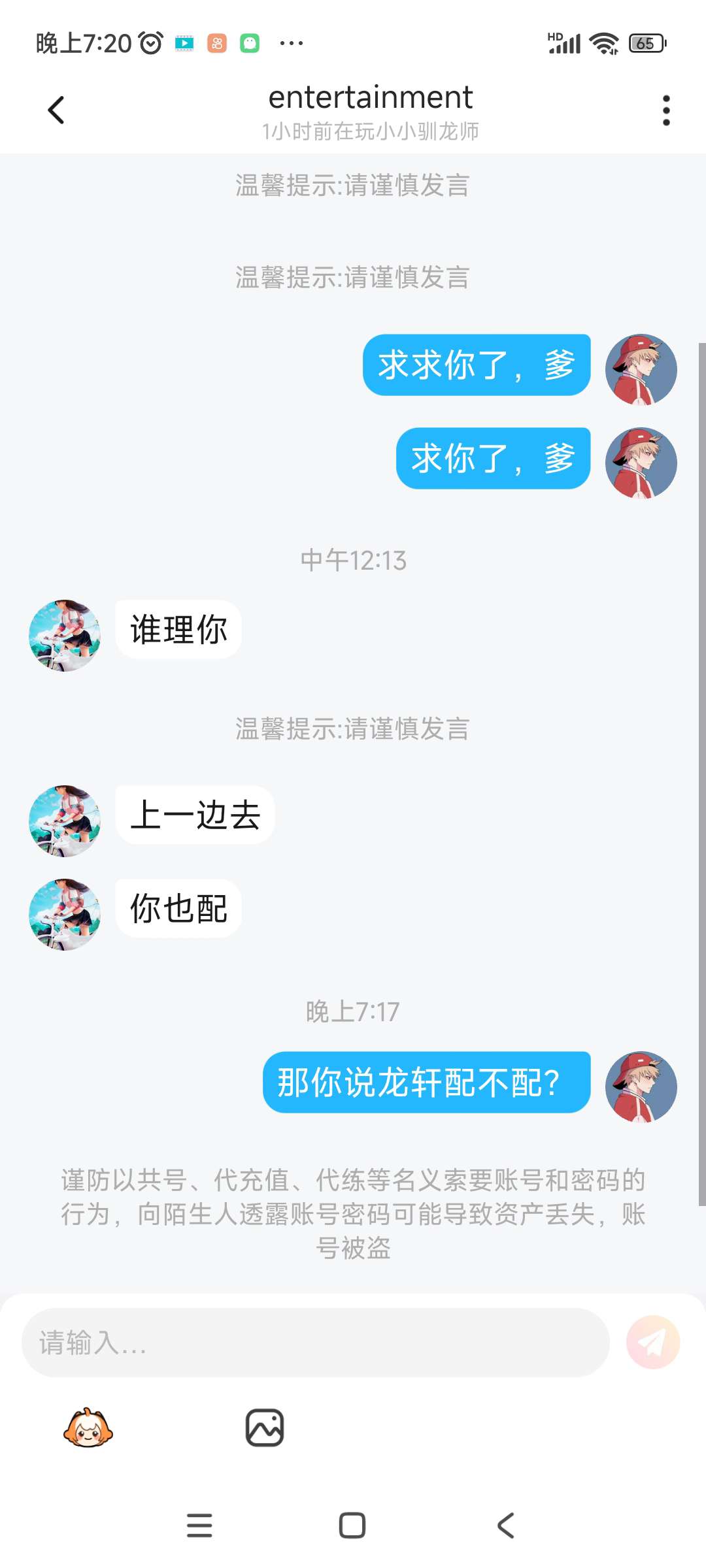Tap the system home button
706x1568 pixels.
point(352,1526)
